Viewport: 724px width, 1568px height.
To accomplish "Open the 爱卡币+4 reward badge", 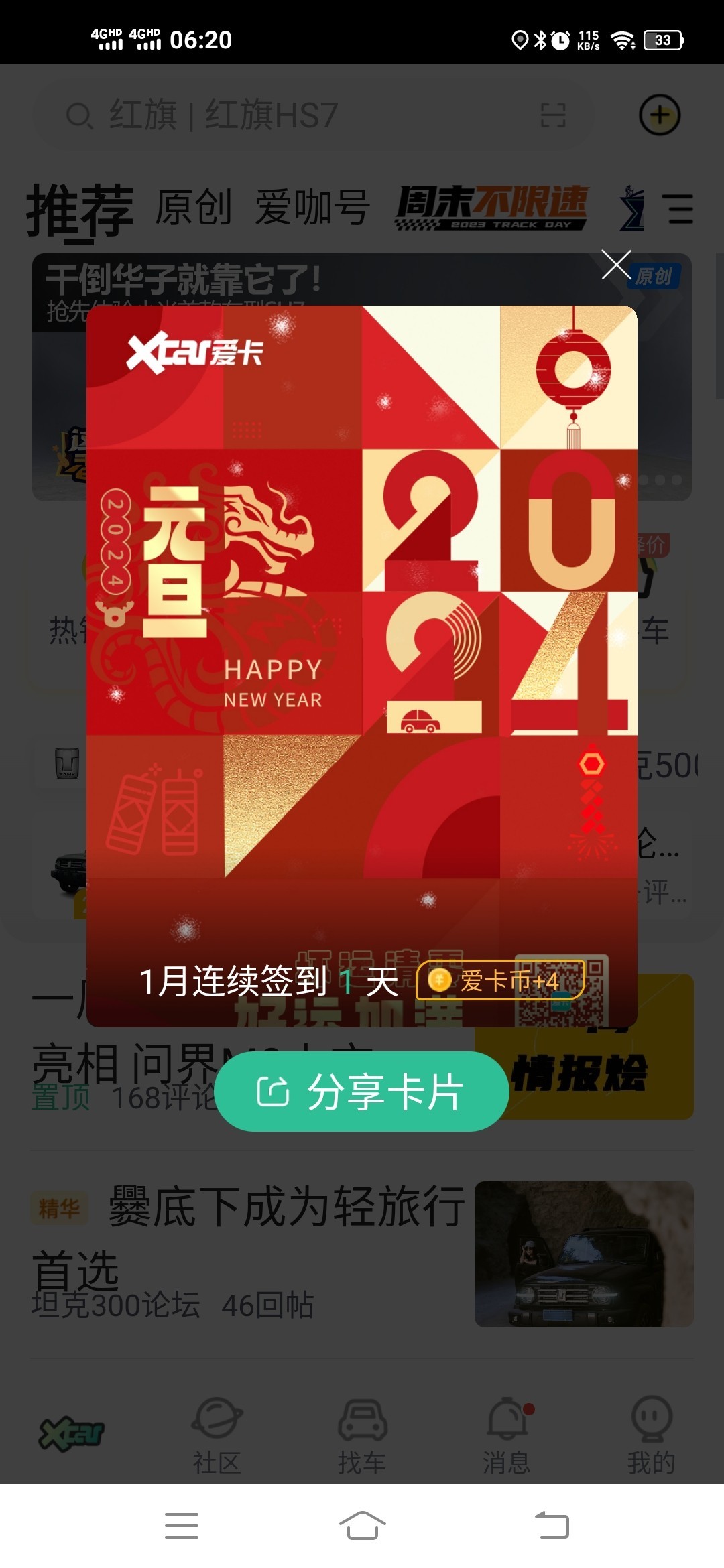I will pyautogui.click(x=500, y=981).
